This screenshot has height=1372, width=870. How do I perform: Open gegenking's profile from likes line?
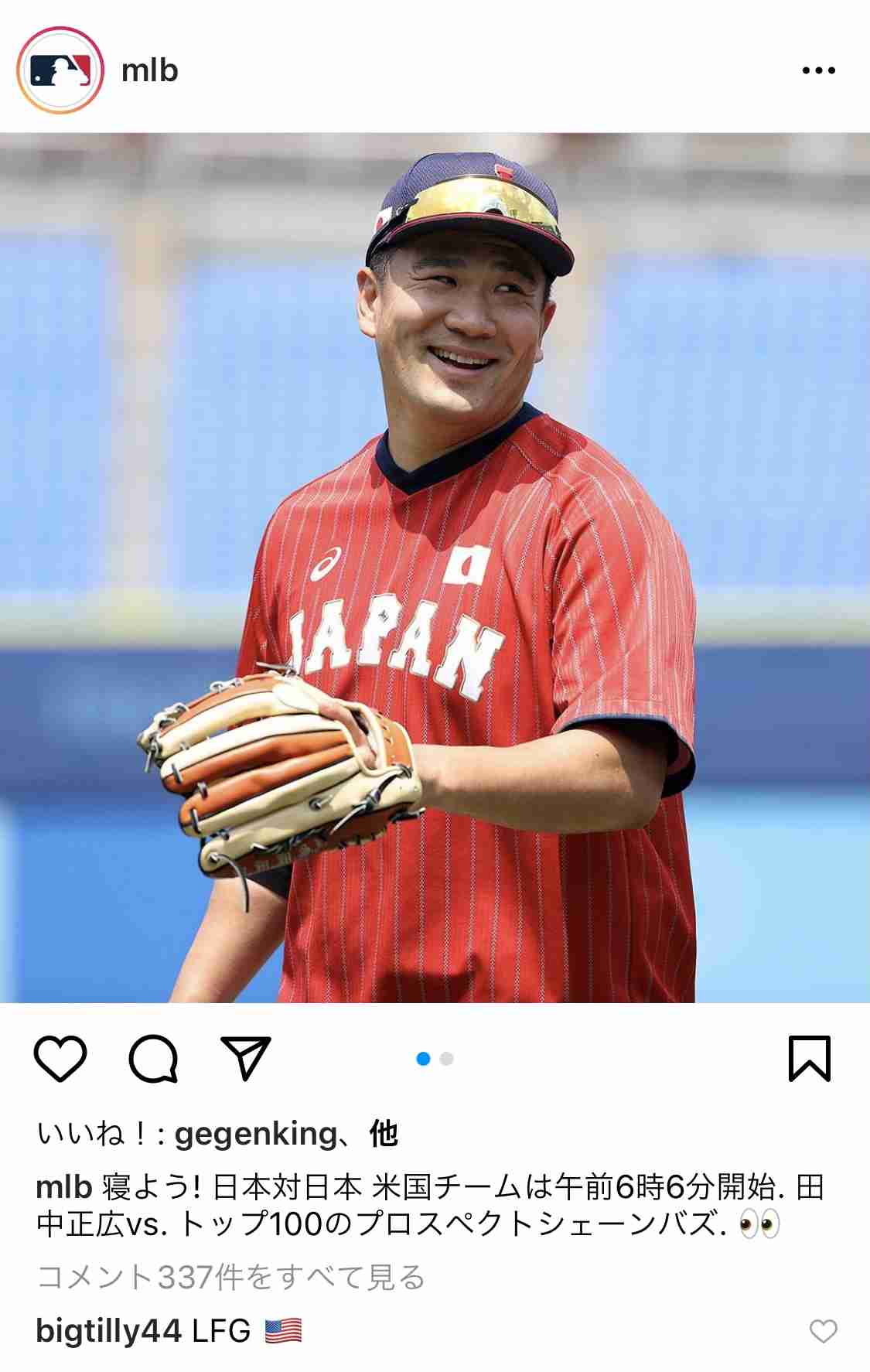[x=255, y=1134]
